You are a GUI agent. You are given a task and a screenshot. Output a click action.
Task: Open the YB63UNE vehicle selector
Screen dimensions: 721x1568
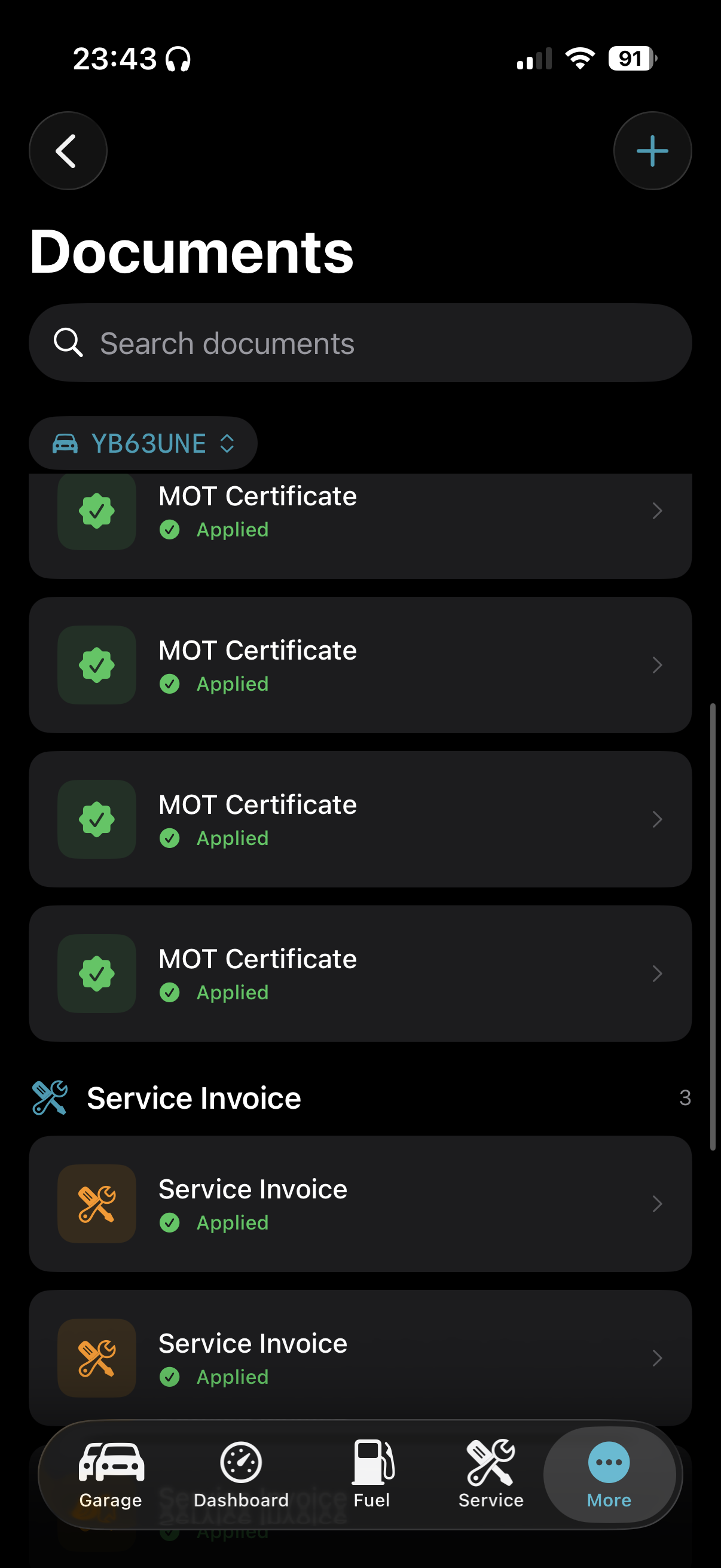click(x=143, y=443)
